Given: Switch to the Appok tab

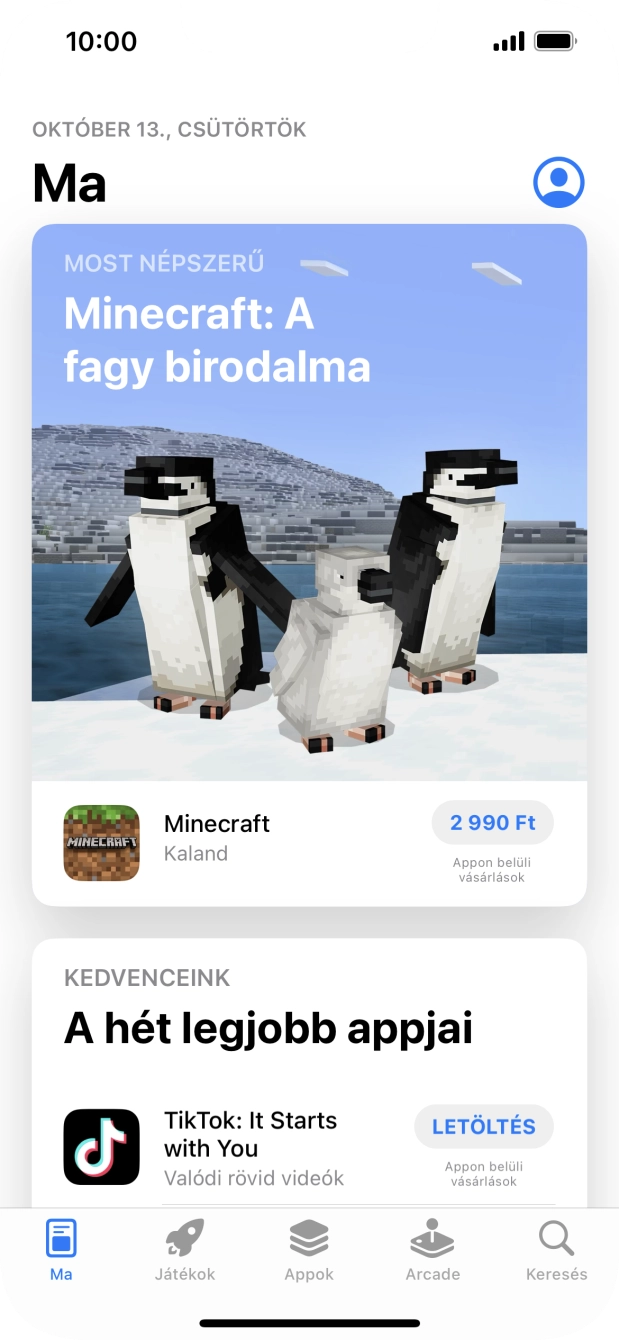Looking at the screenshot, I should click(309, 1251).
